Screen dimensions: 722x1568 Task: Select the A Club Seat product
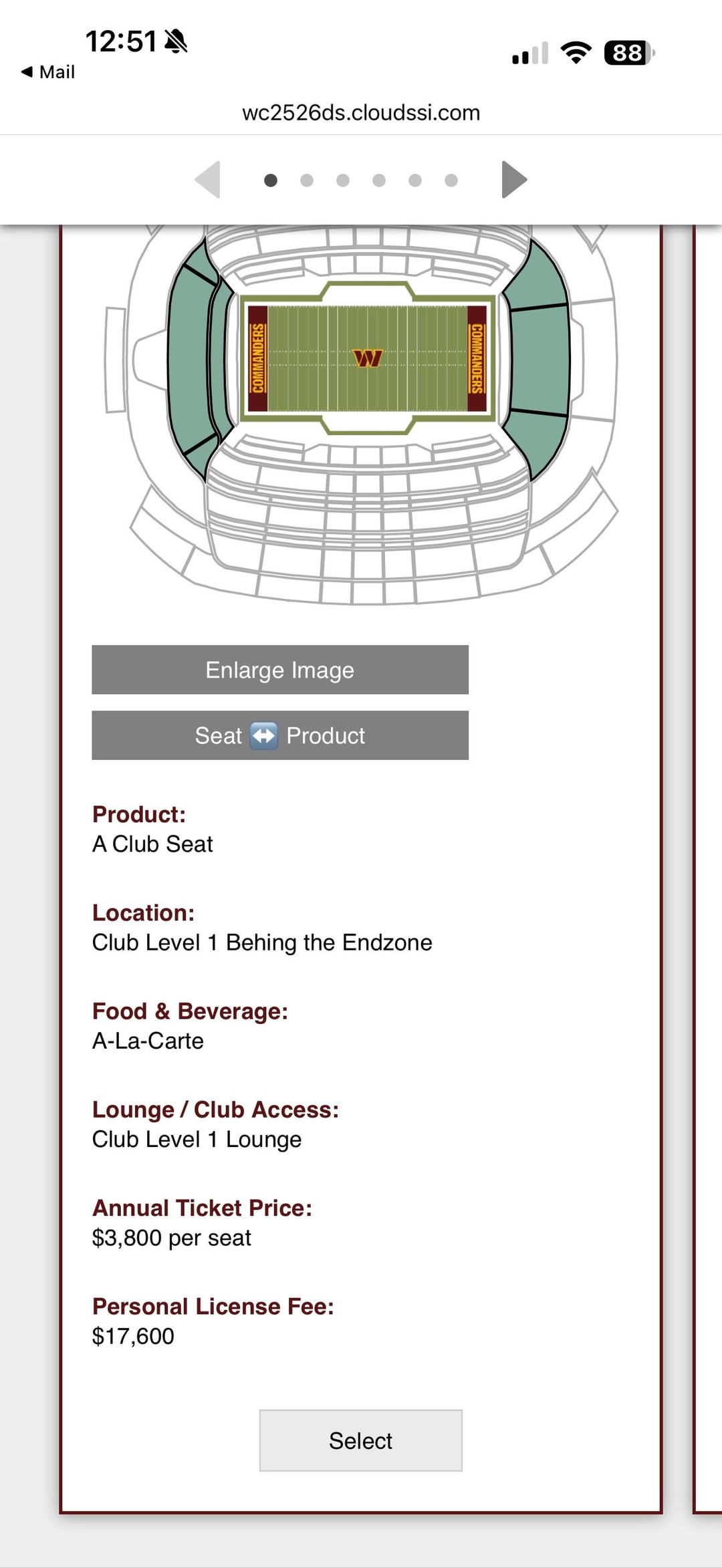tap(360, 1440)
